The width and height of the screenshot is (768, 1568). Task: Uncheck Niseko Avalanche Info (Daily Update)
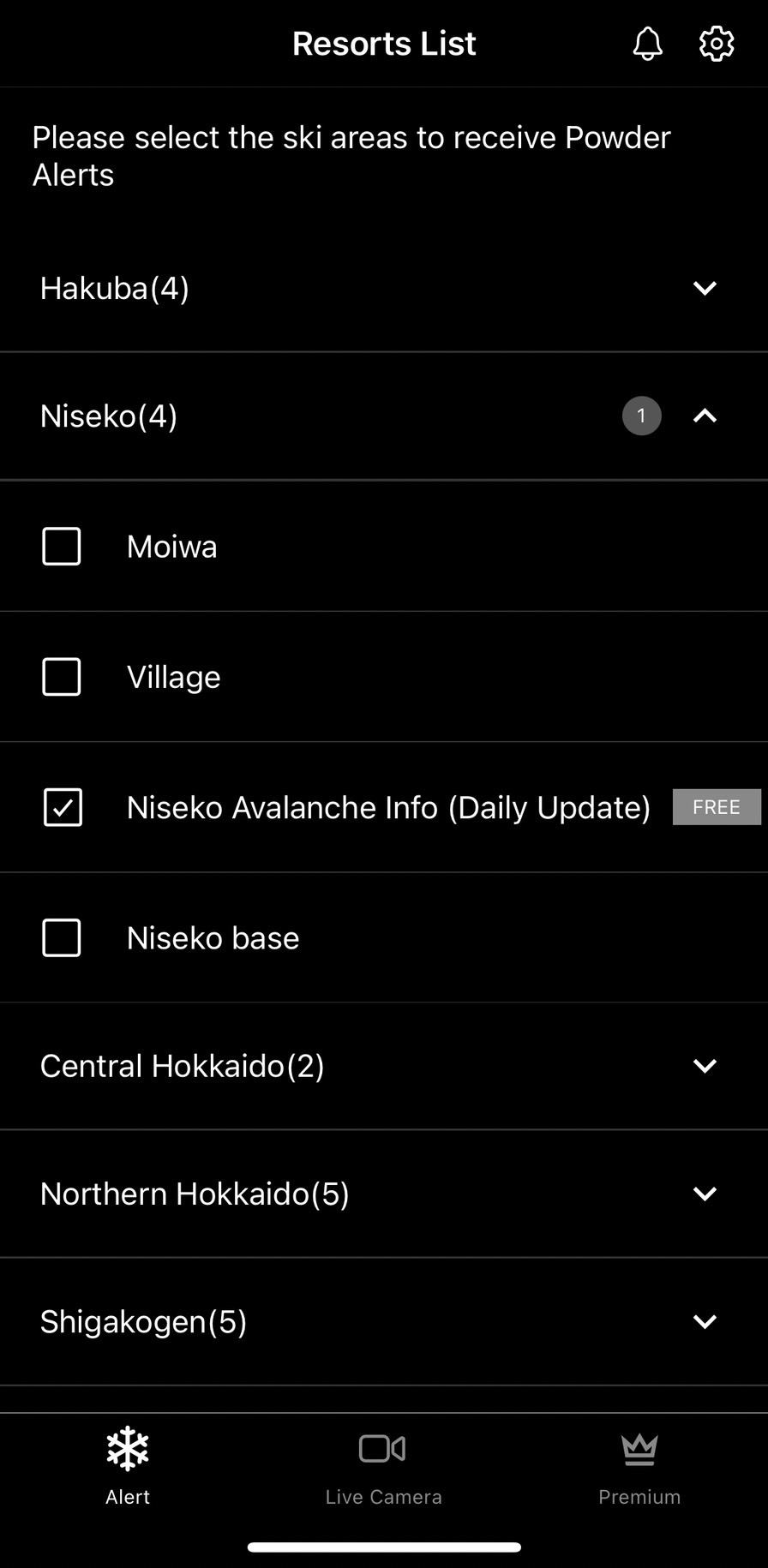point(63,807)
